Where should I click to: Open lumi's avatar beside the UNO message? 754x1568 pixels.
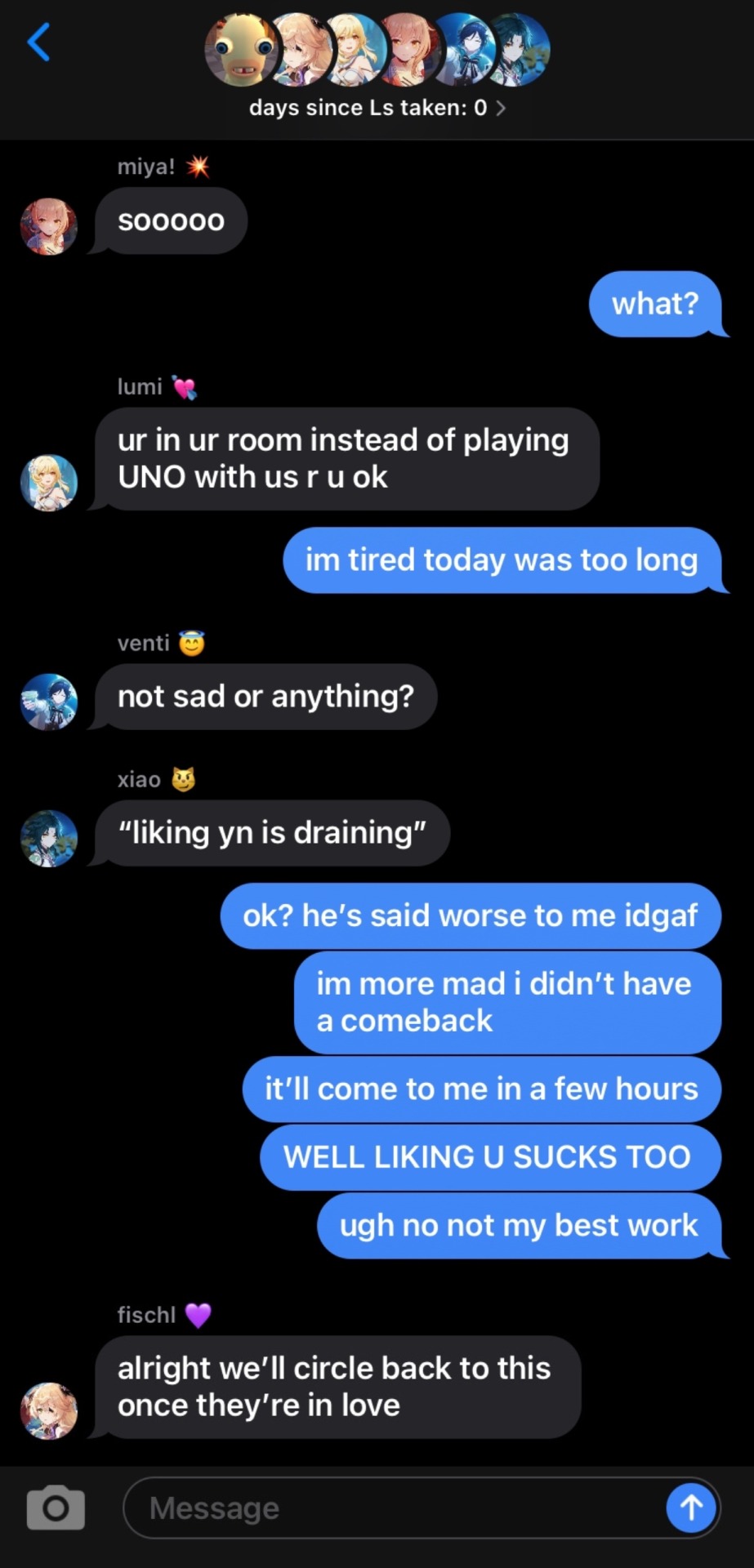49,483
